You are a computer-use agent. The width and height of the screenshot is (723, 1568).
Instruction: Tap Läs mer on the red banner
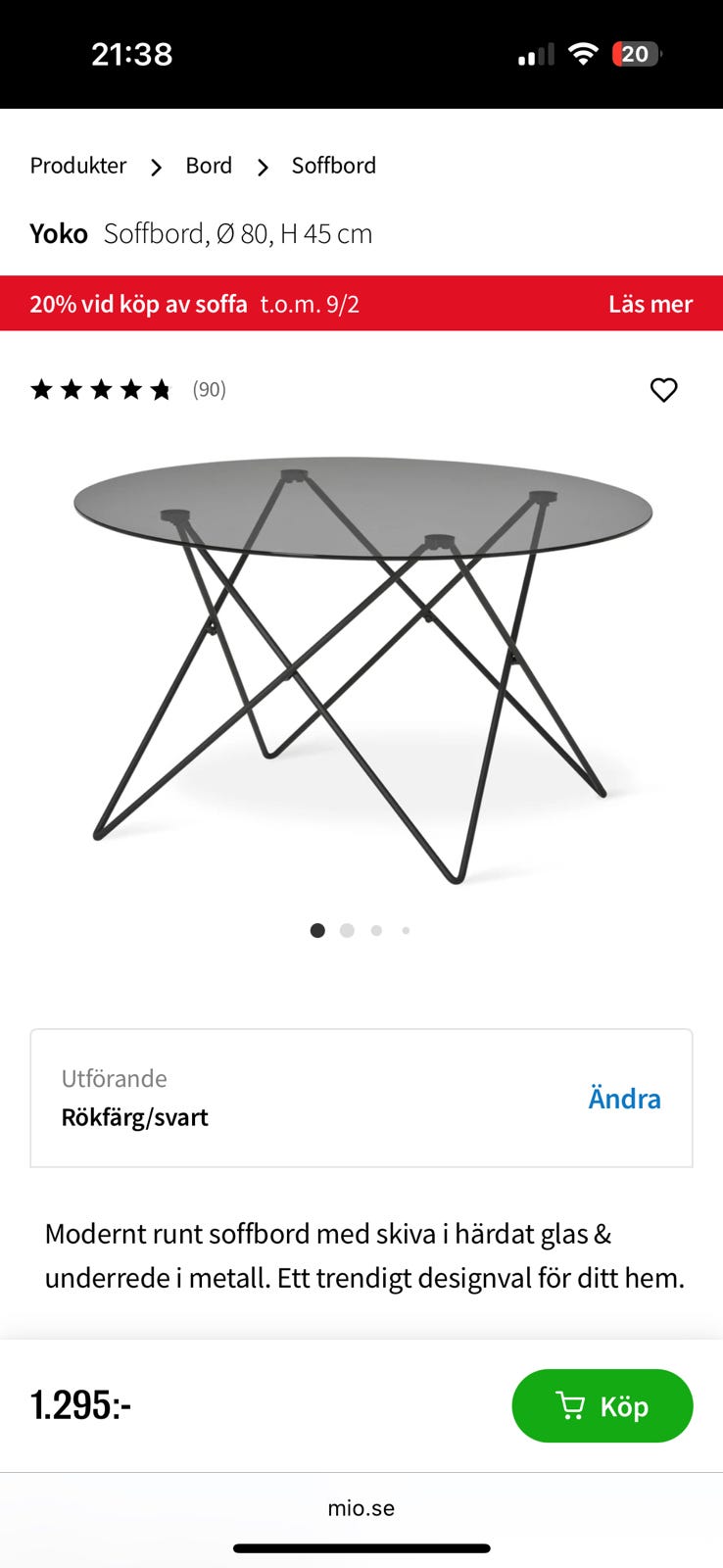click(x=650, y=304)
